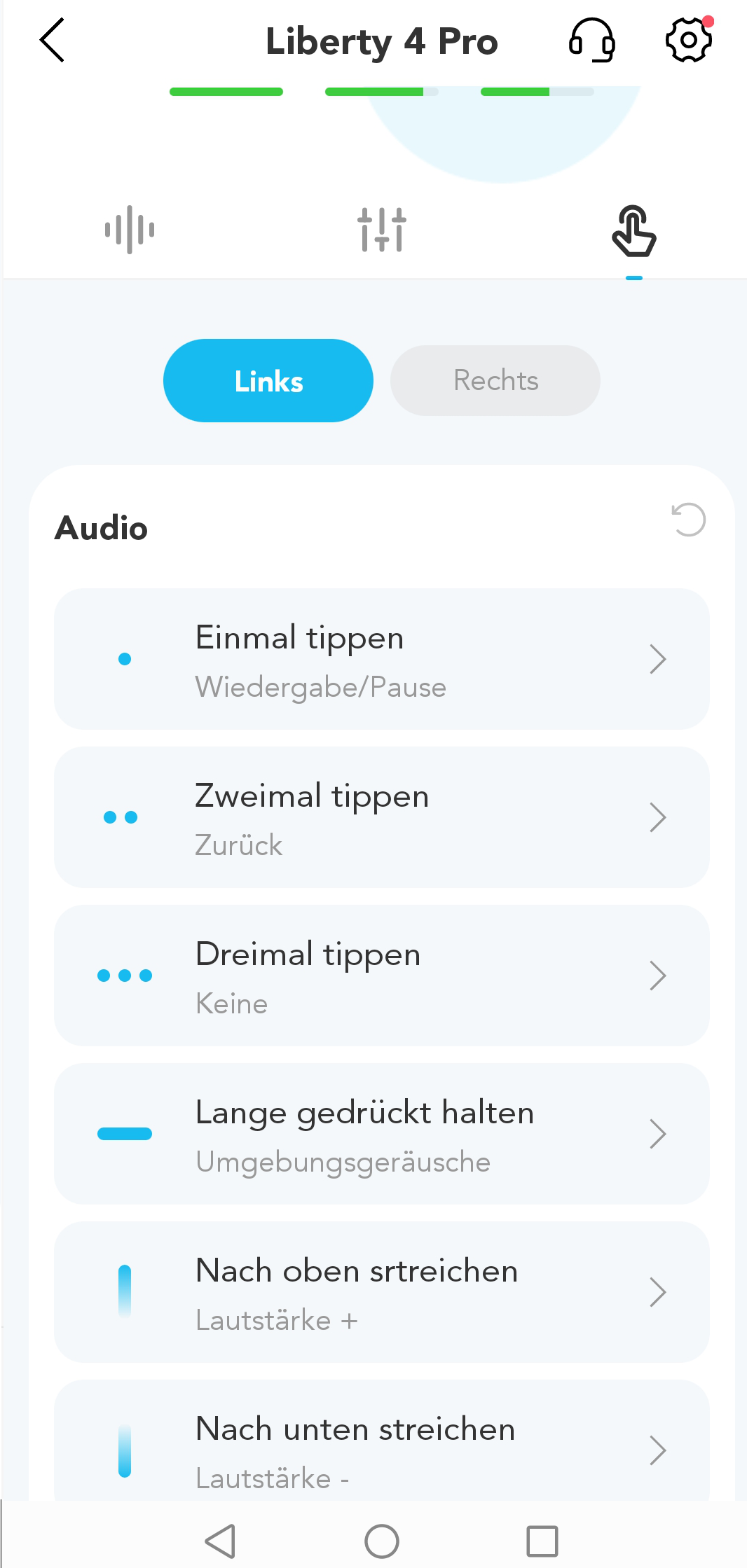Switch to the Rechts earbud
The width and height of the screenshot is (747, 1568).
pos(495,380)
